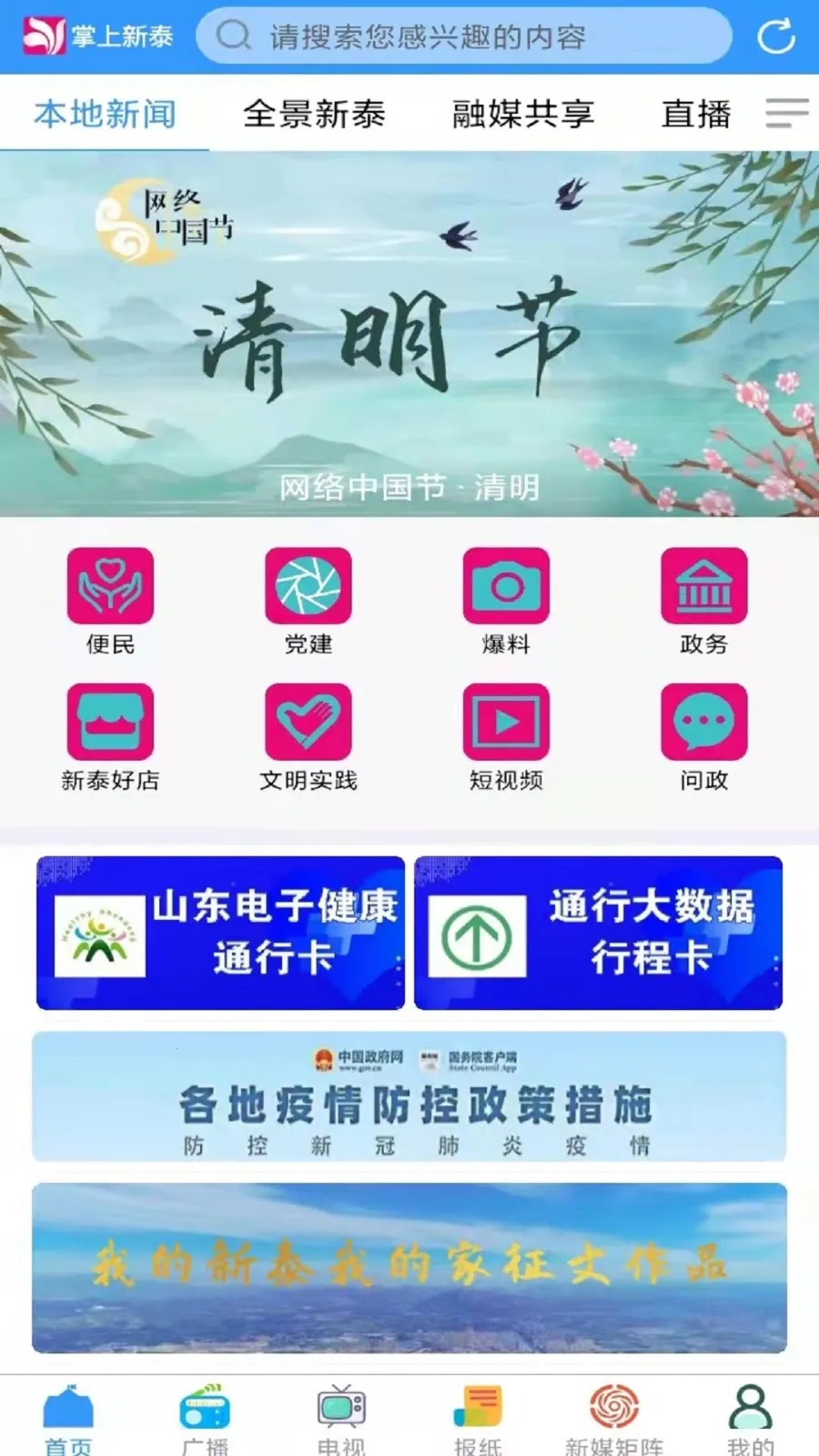Open the 问政 chat icon
The width and height of the screenshot is (819, 1456).
point(703,723)
